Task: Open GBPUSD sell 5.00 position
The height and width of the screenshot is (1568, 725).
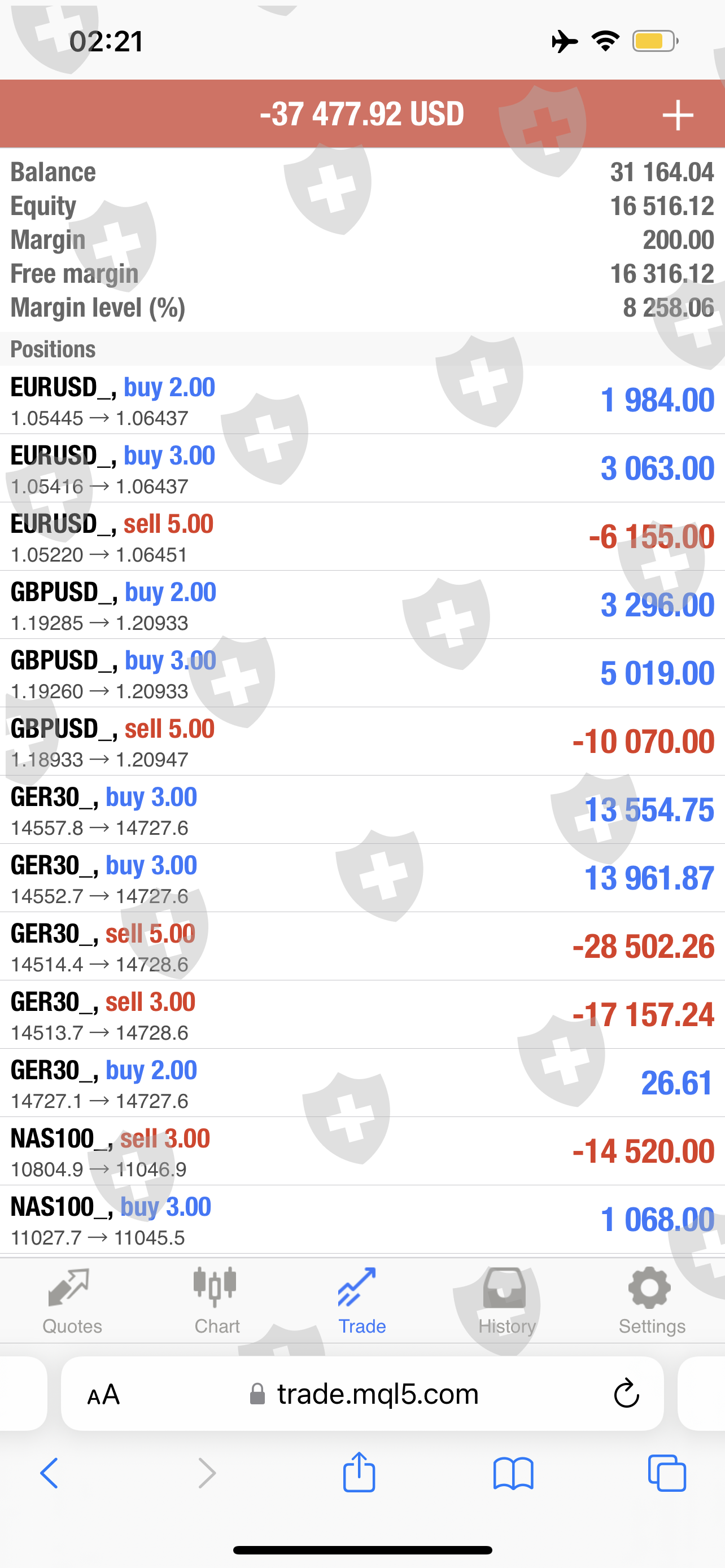Action: click(x=362, y=742)
